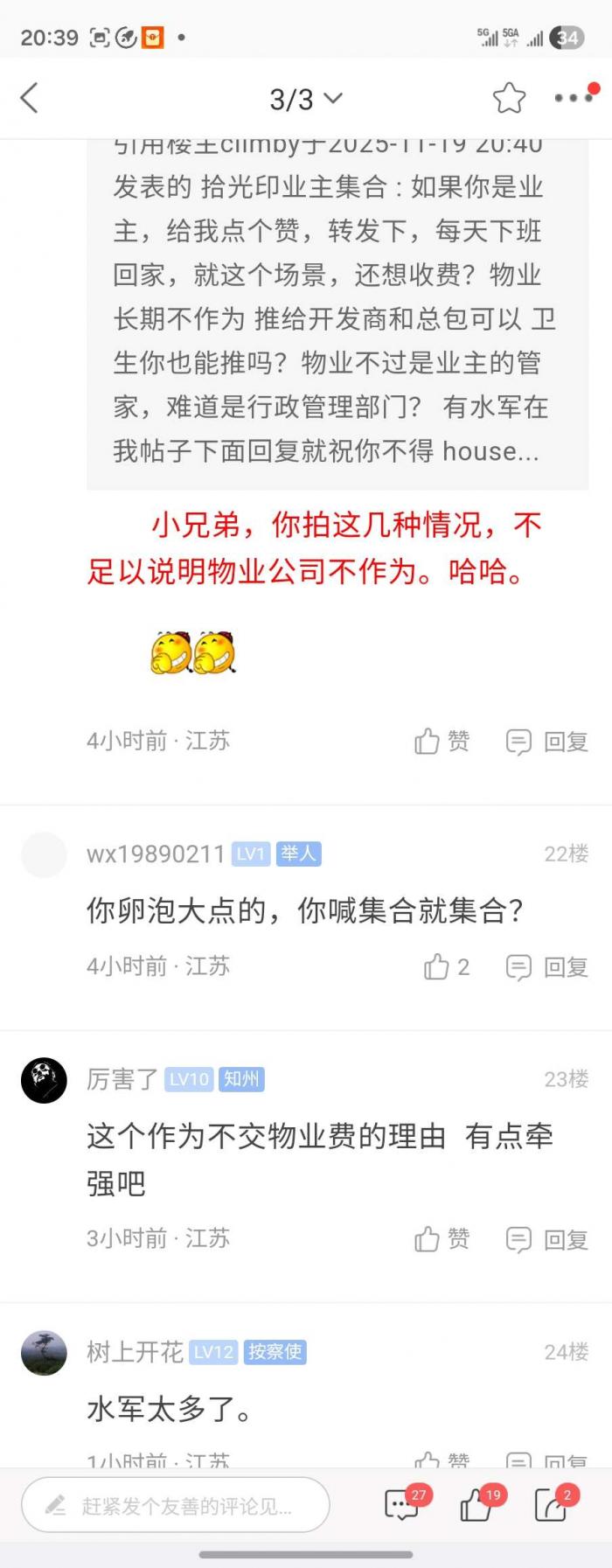Open 树上开花's profile avatar

pos(44,1353)
